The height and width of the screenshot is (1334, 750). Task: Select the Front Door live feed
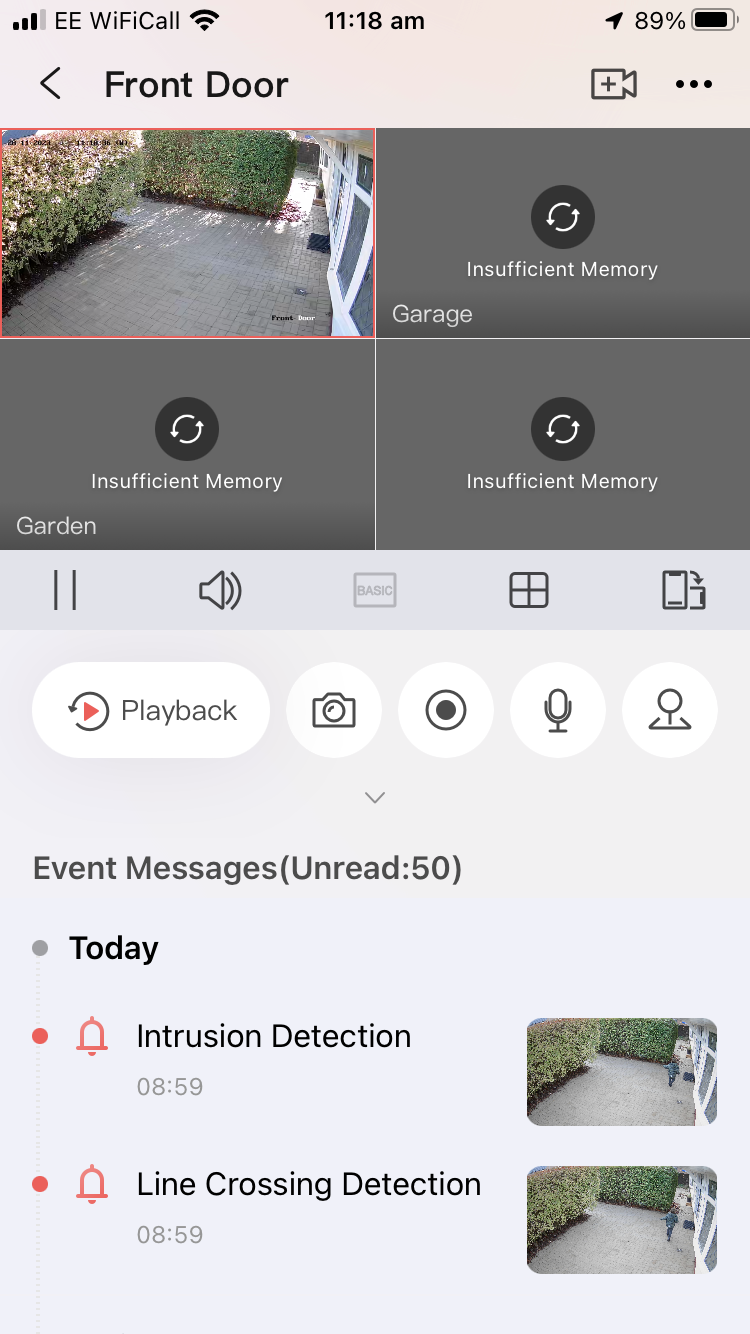point(187,232)
